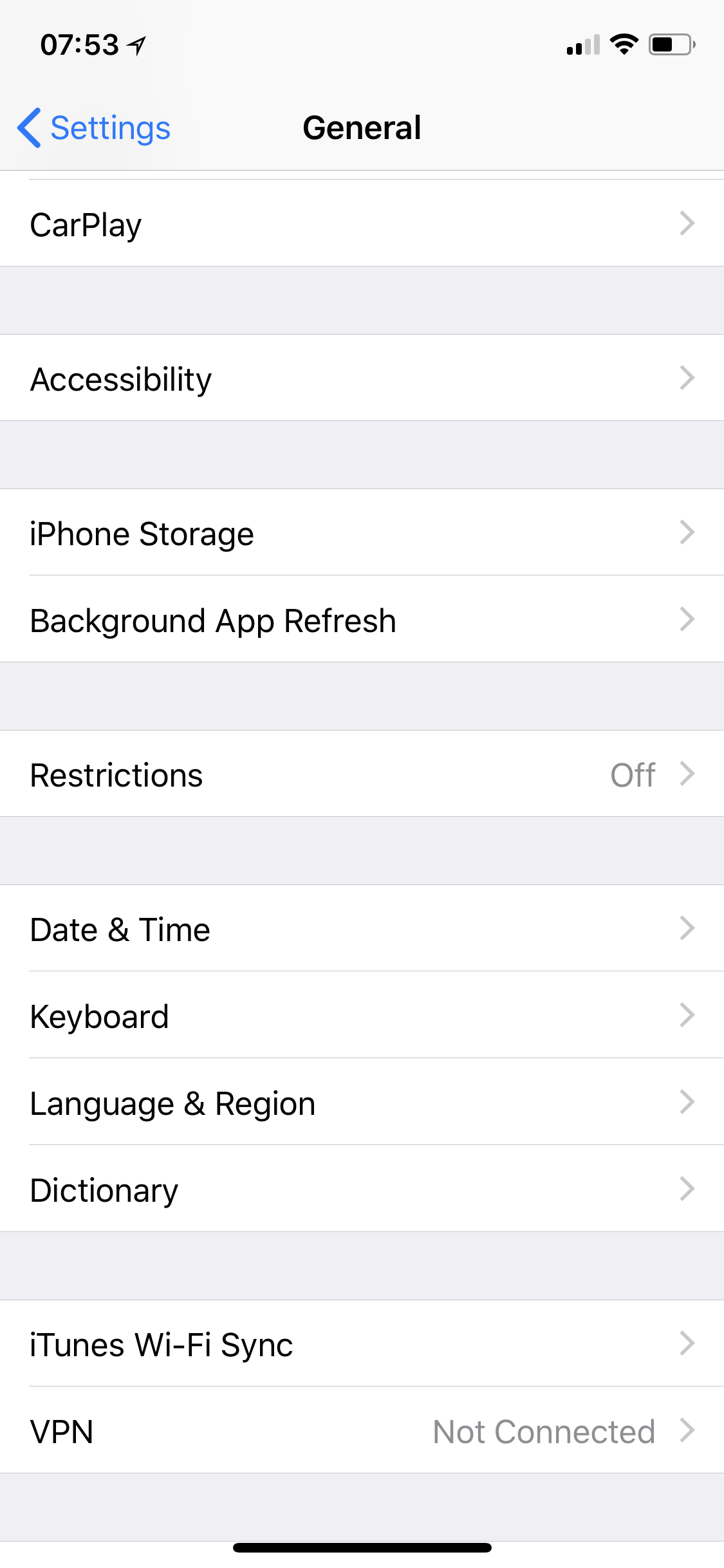Tap the battery indicator in status bar
The width and height of the screenshot is (724, 1568).
(x=669, y=44)
